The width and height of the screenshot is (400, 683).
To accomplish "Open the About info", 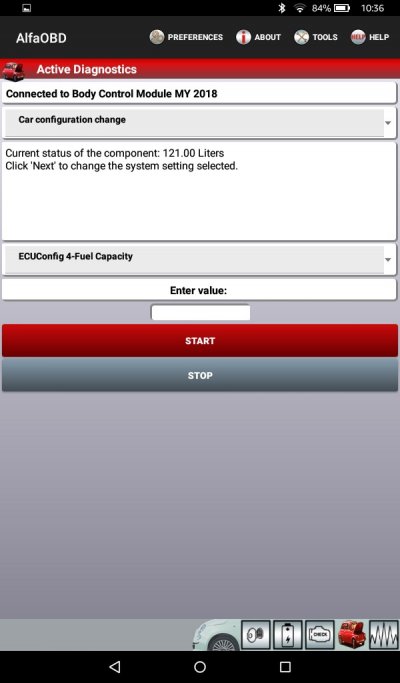I will tap(258, 37).
